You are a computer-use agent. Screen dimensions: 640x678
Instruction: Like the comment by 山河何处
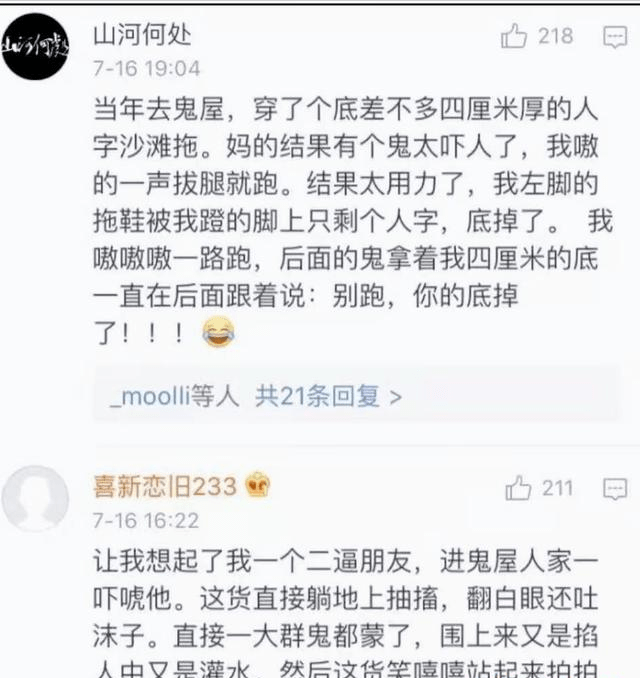pyautogui.click(x=515, y=37)
